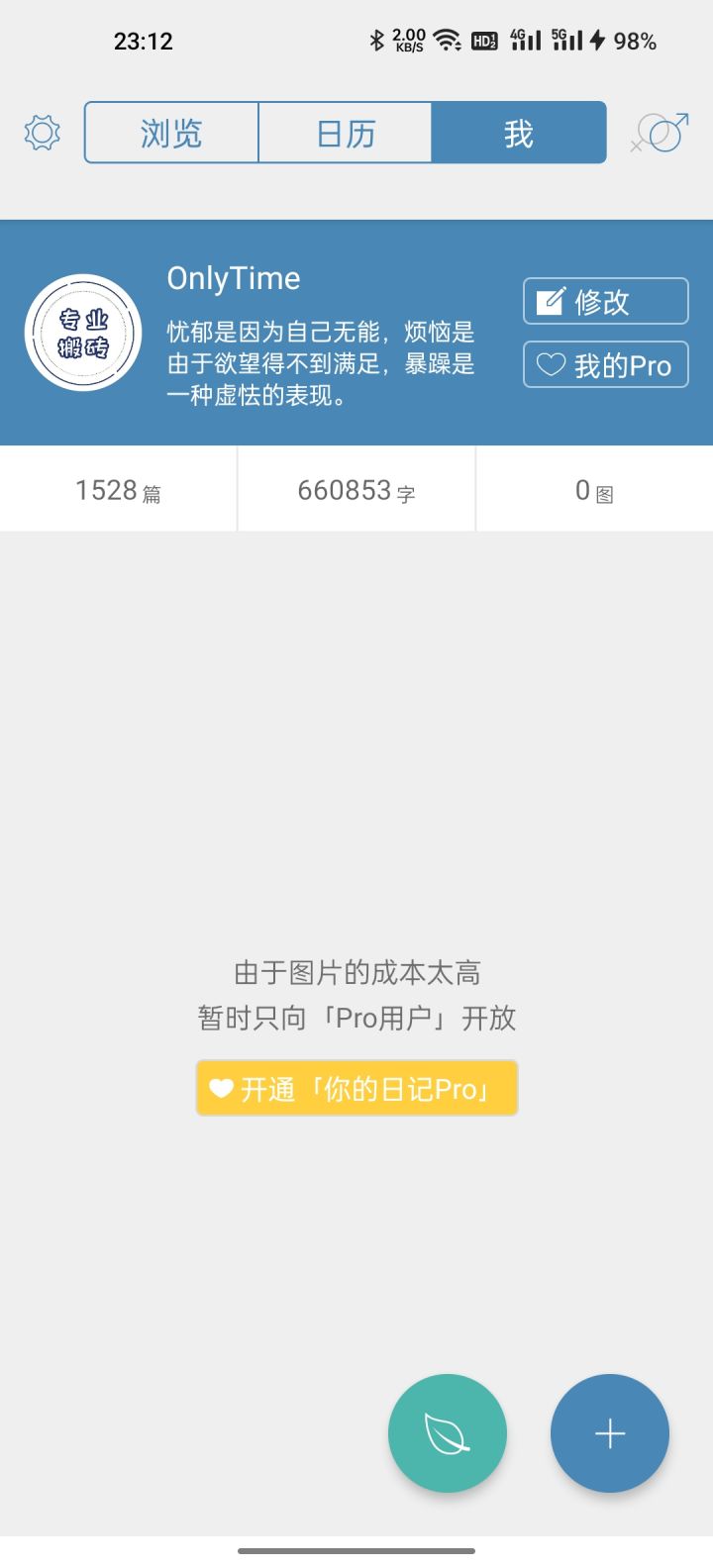Switch to the 浏览 tab
This screenshot has height=1568, width=713.
click(170, 132)
